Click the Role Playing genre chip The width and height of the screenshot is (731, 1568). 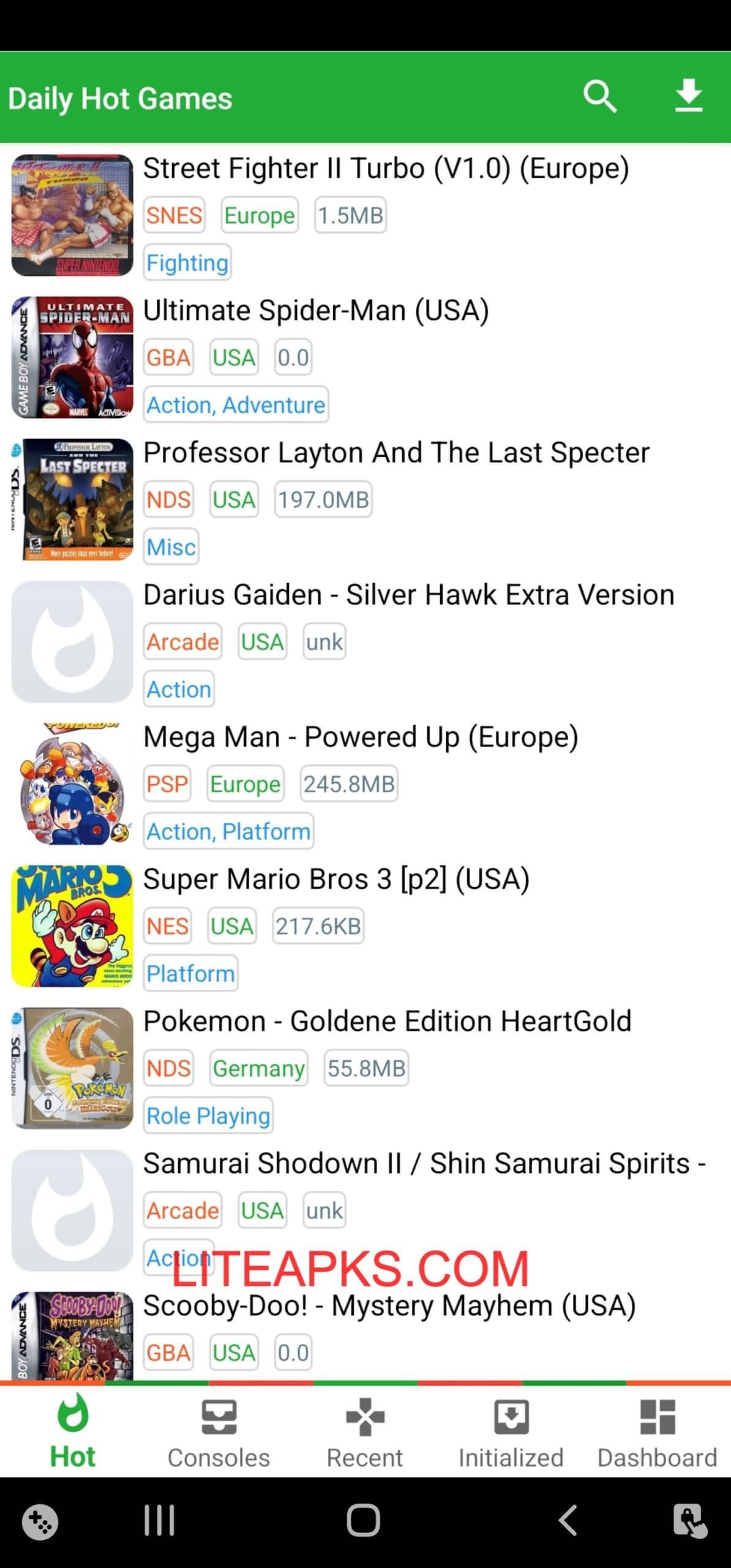208,1115
